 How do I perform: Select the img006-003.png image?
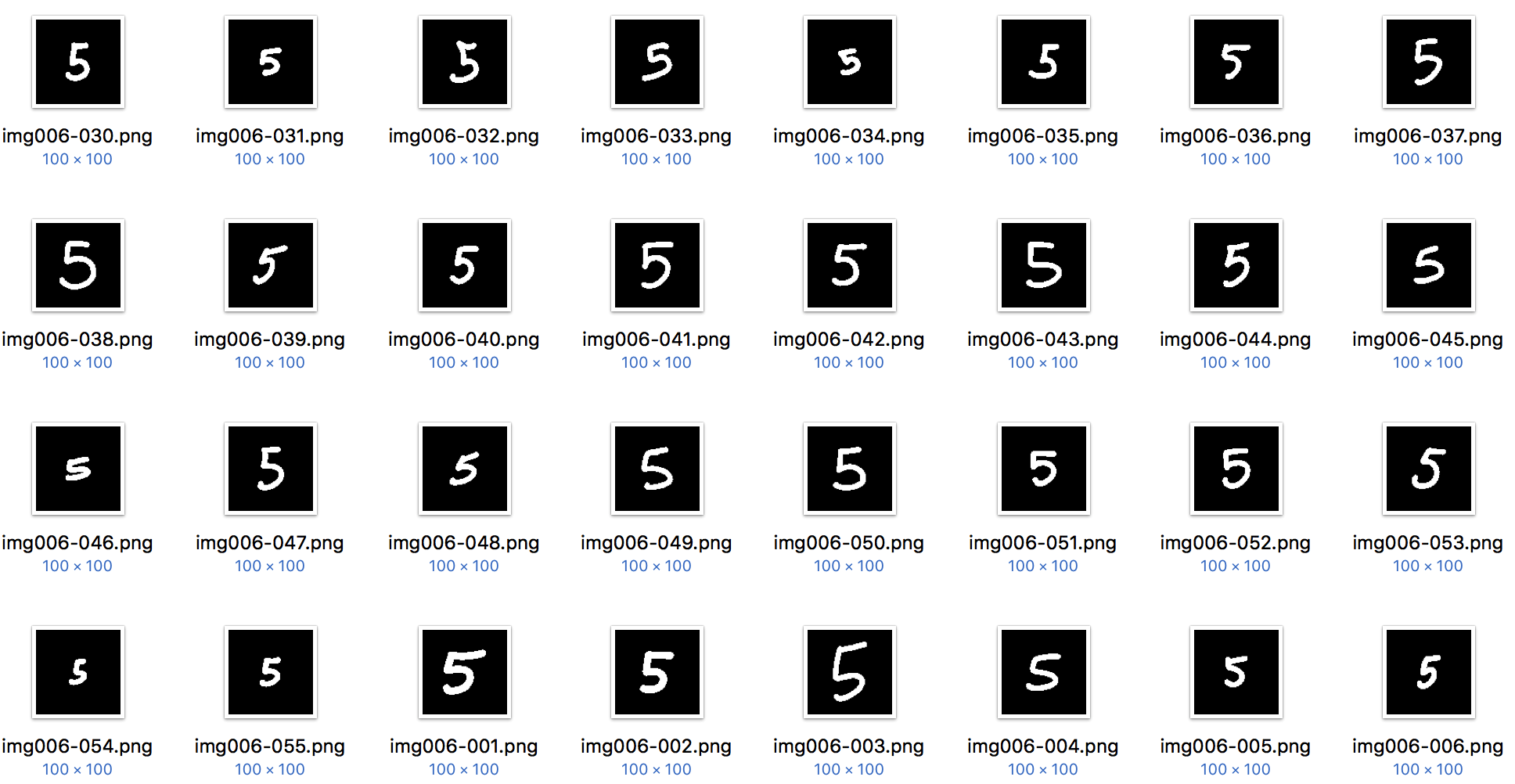point(850,672)
